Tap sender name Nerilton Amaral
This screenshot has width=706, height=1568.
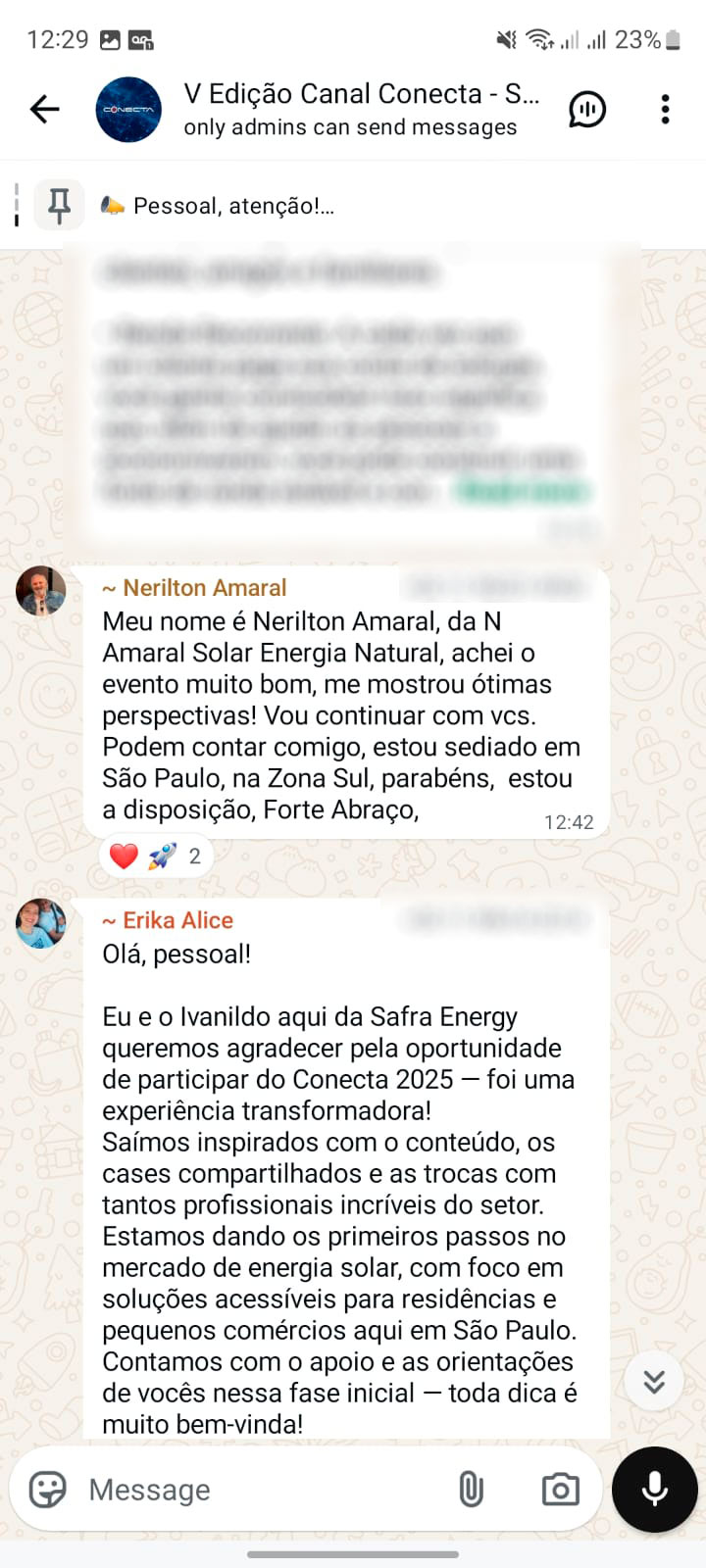point(204,588)
